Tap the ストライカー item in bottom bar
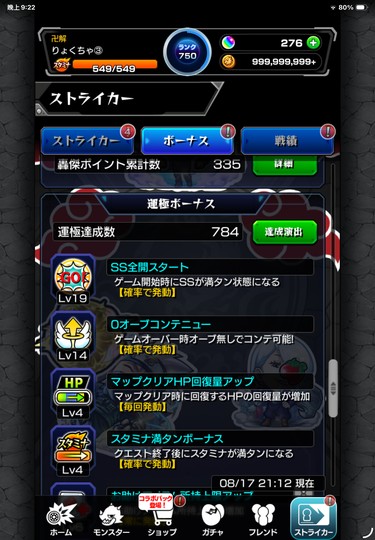 pyautogui.click(x=313, y=519)
